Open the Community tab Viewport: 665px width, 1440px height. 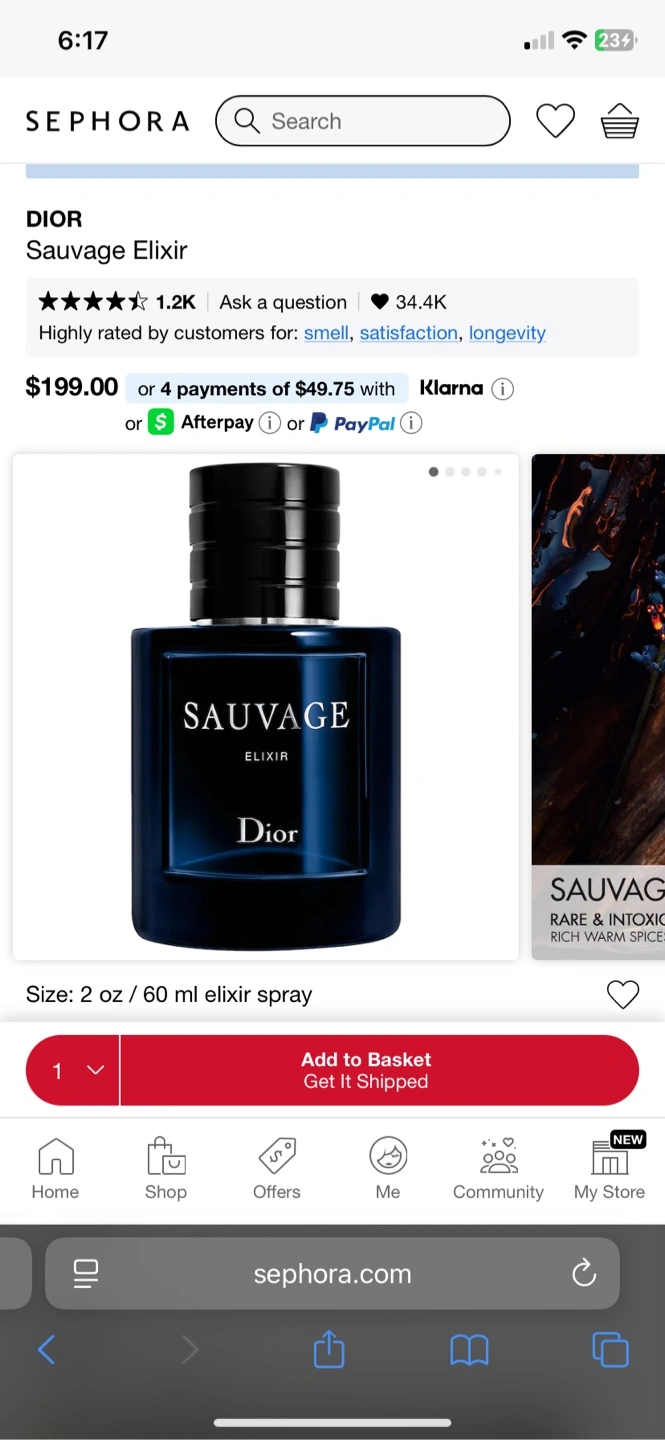pyautogui.click(x=498, y=1168)
